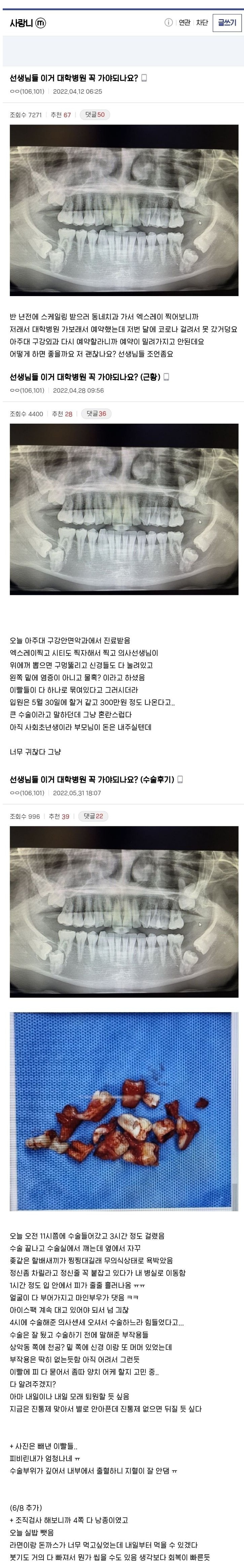Image resolution: width=244 pixels, height=1568 pixels.
Task: Open the 사랑니 gallery title
Action: pyautogui.click(x=22, y=23)
